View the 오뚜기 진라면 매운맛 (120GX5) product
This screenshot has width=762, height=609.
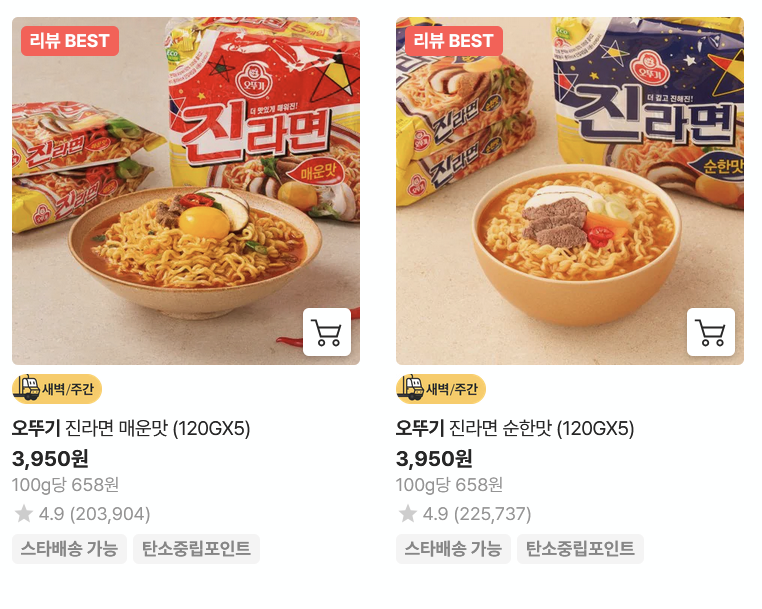point(131,429)
